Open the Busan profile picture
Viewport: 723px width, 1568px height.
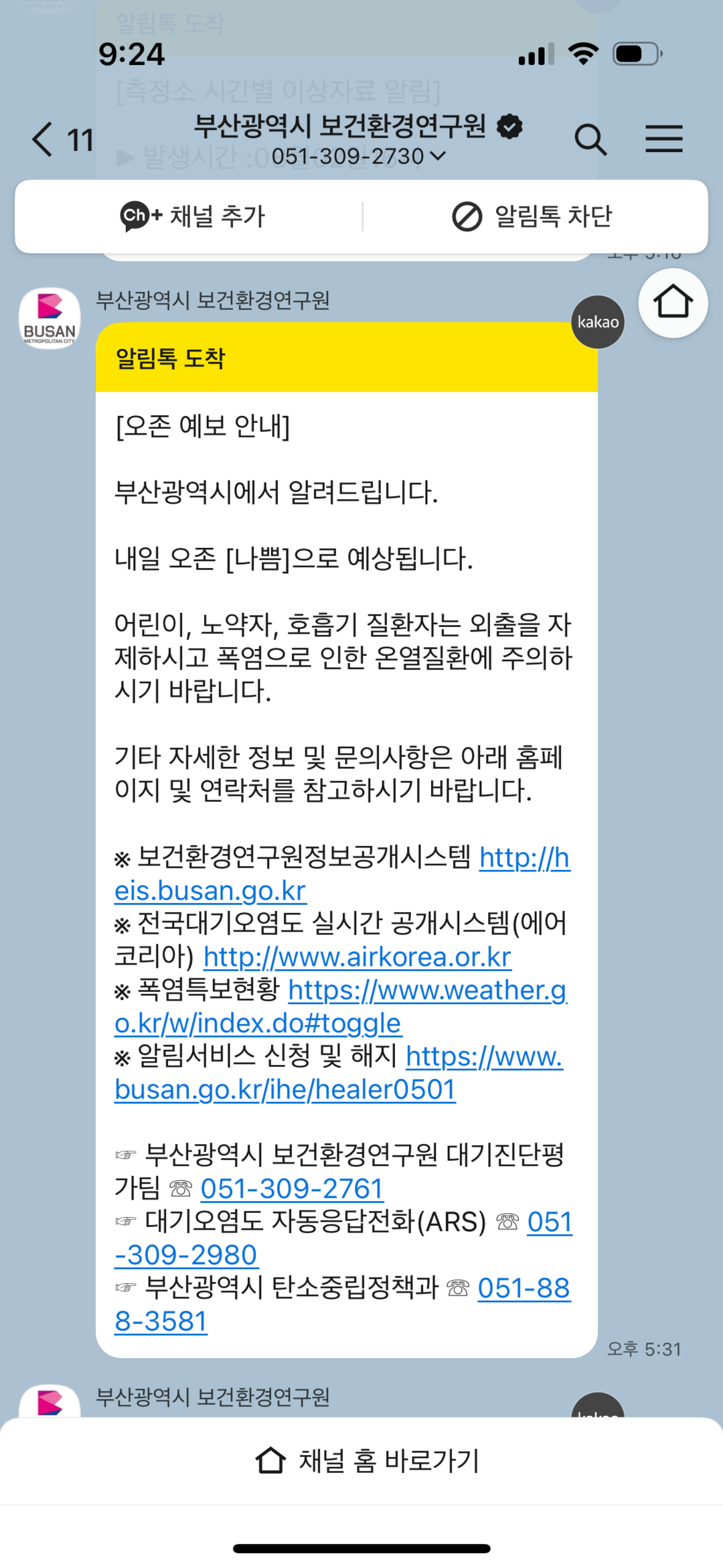click(x=50, y=319)
